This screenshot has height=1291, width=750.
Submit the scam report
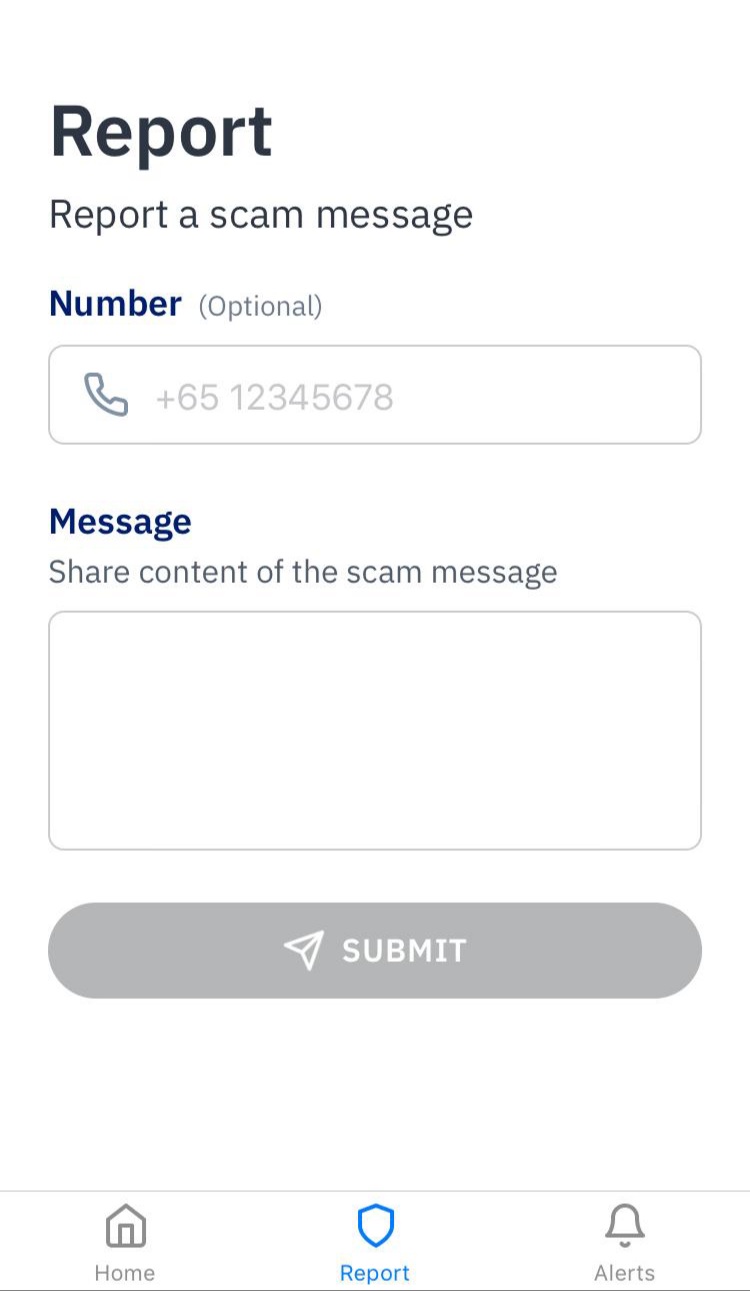click(x=375, y=950)
